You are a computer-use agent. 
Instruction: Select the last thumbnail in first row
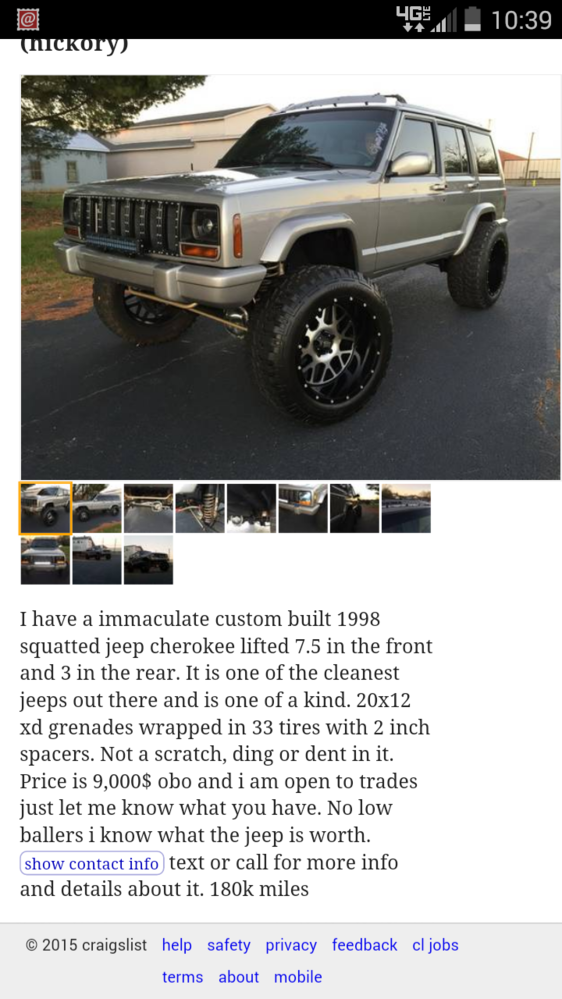coord(406,508)
